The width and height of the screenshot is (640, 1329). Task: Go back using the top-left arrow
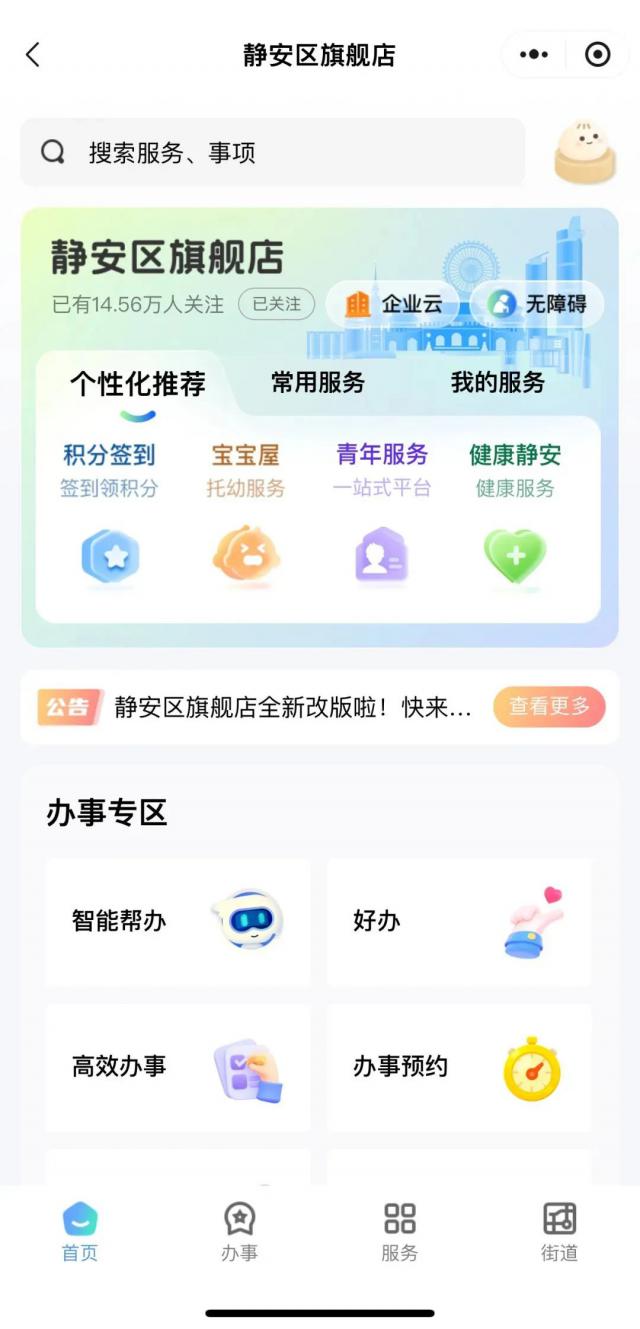click(33, 55)
